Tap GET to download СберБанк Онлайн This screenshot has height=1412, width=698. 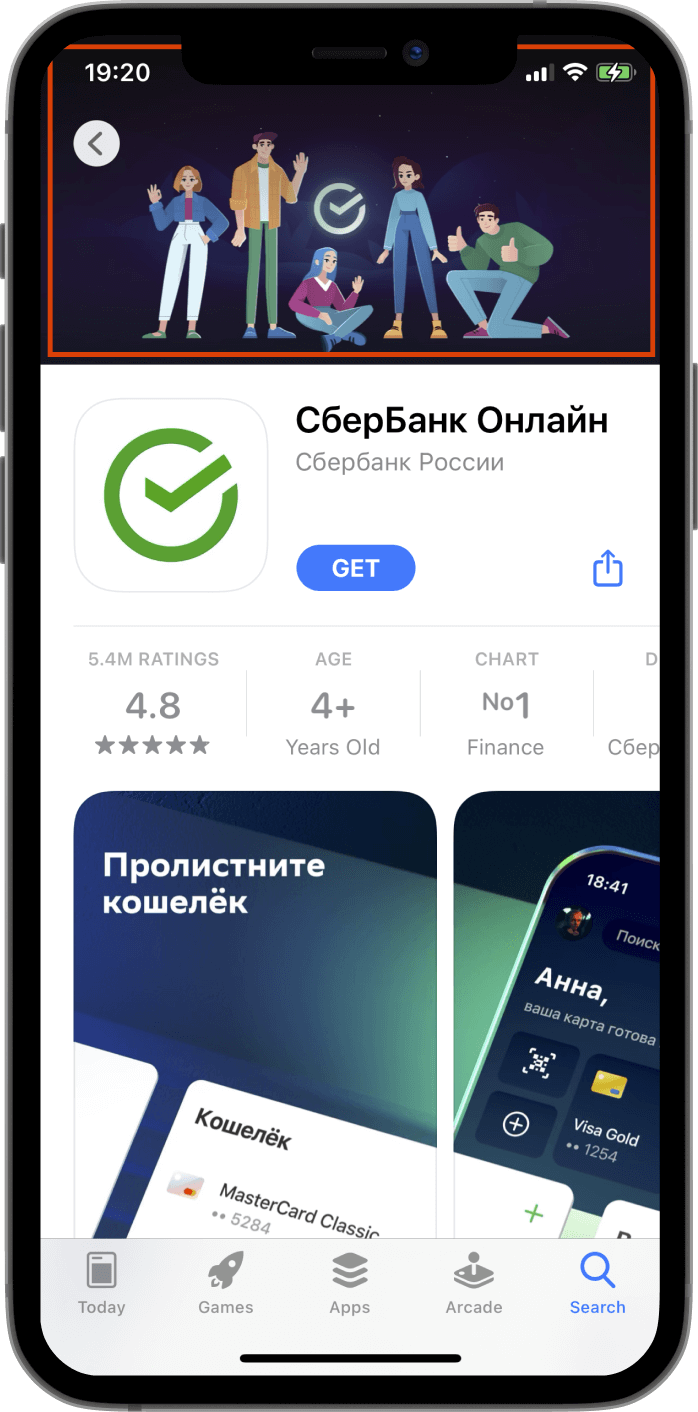click(356, 568)
